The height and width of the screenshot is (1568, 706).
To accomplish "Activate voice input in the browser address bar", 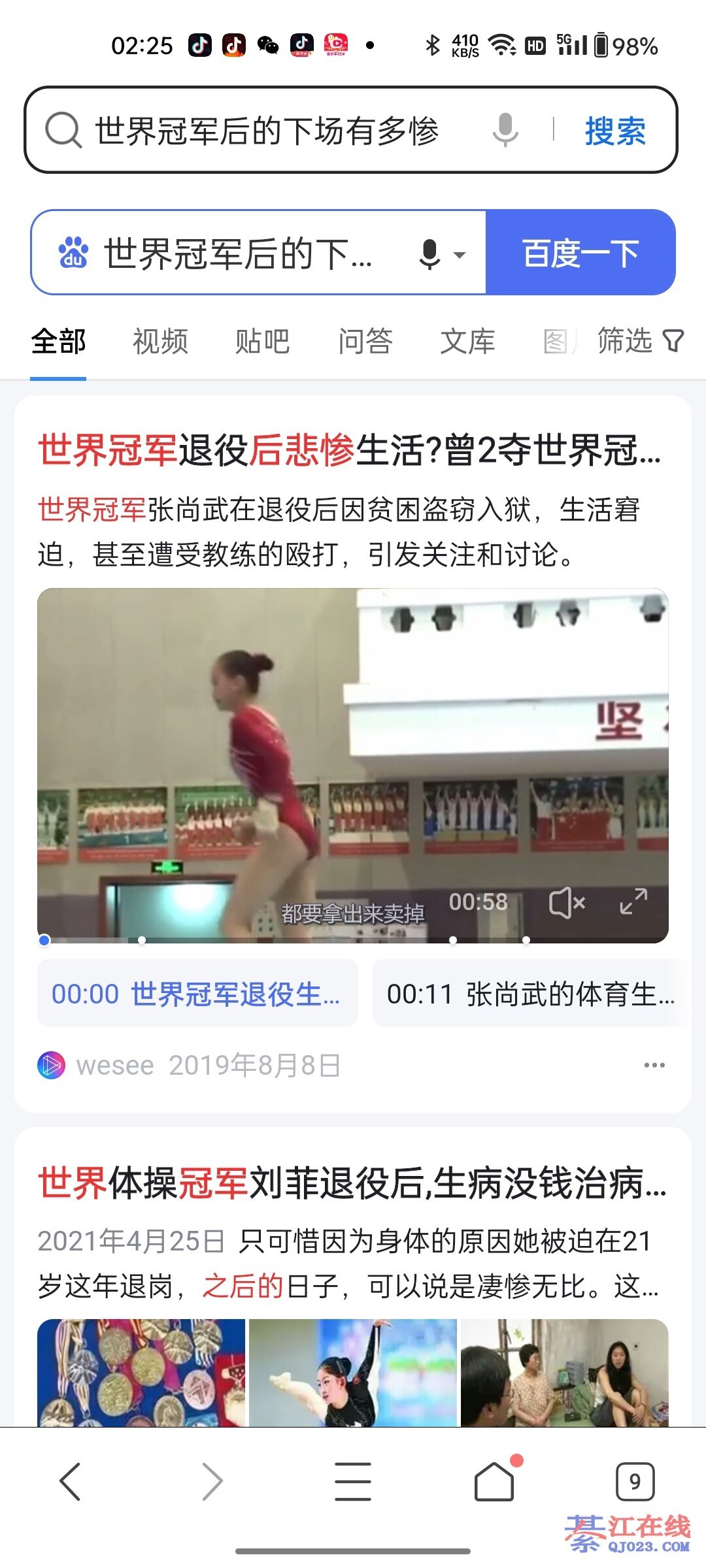I will tap(505, 129).
